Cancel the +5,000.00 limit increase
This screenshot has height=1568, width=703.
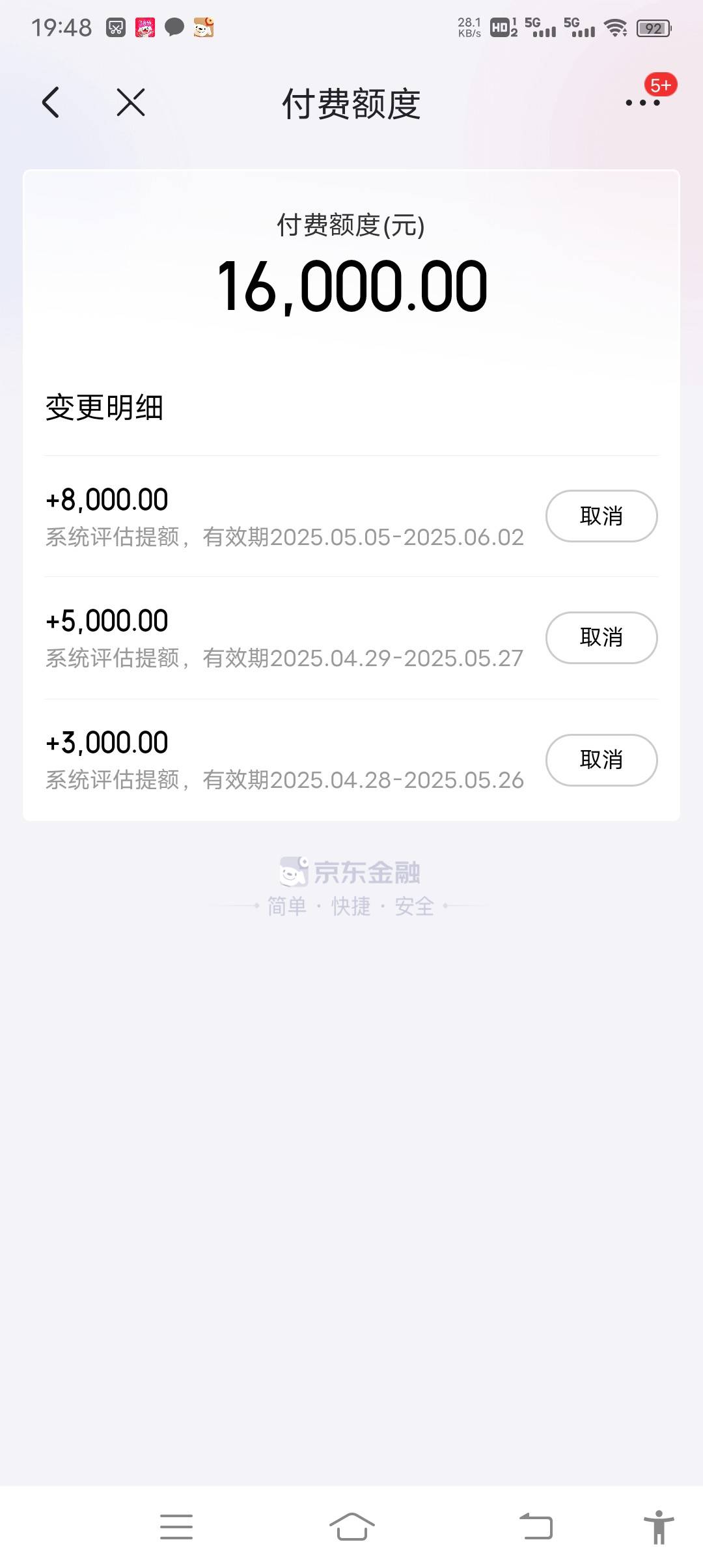[601, 637]
